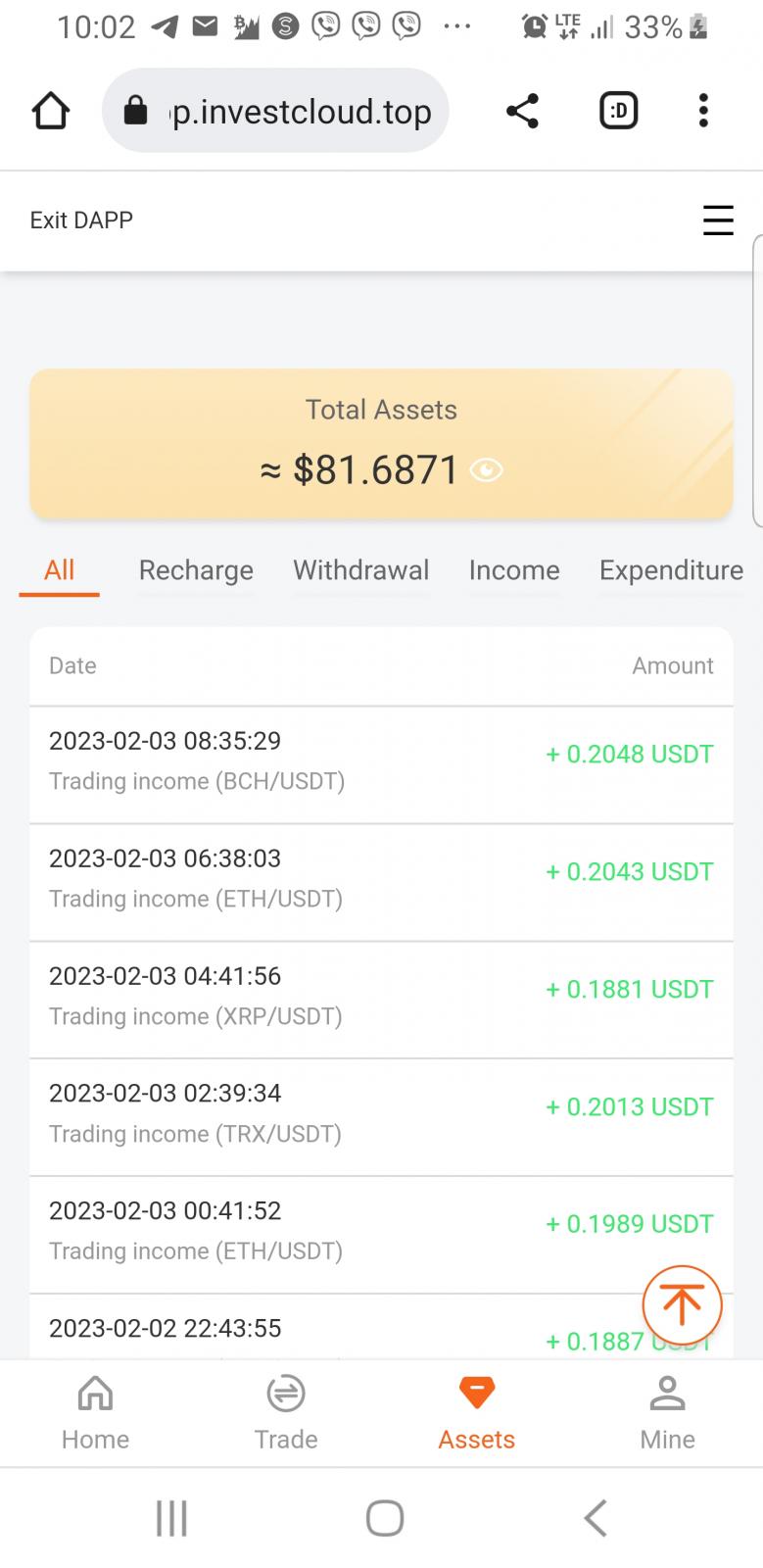Show the Income records

click(514, 570)
